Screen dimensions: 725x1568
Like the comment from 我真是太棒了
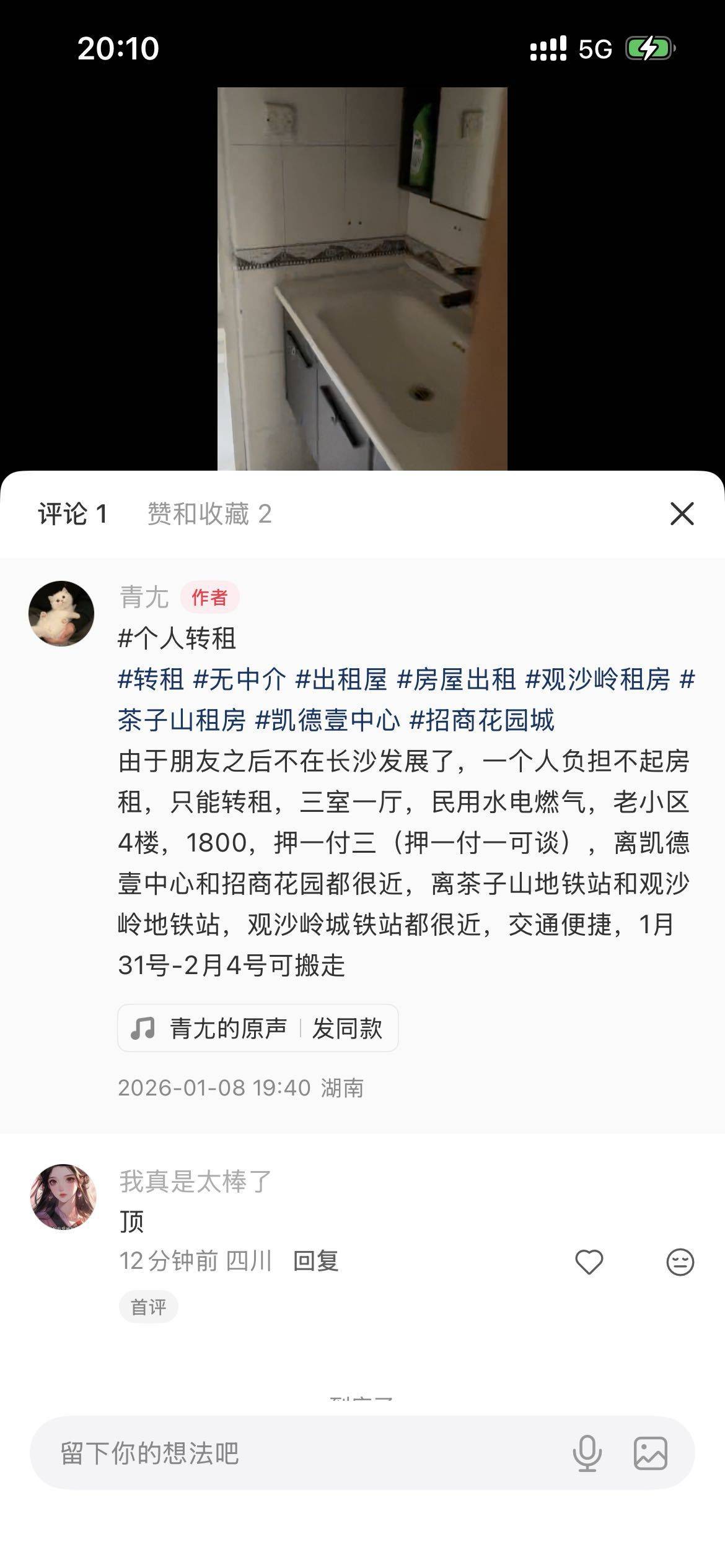click(589, 1262)
